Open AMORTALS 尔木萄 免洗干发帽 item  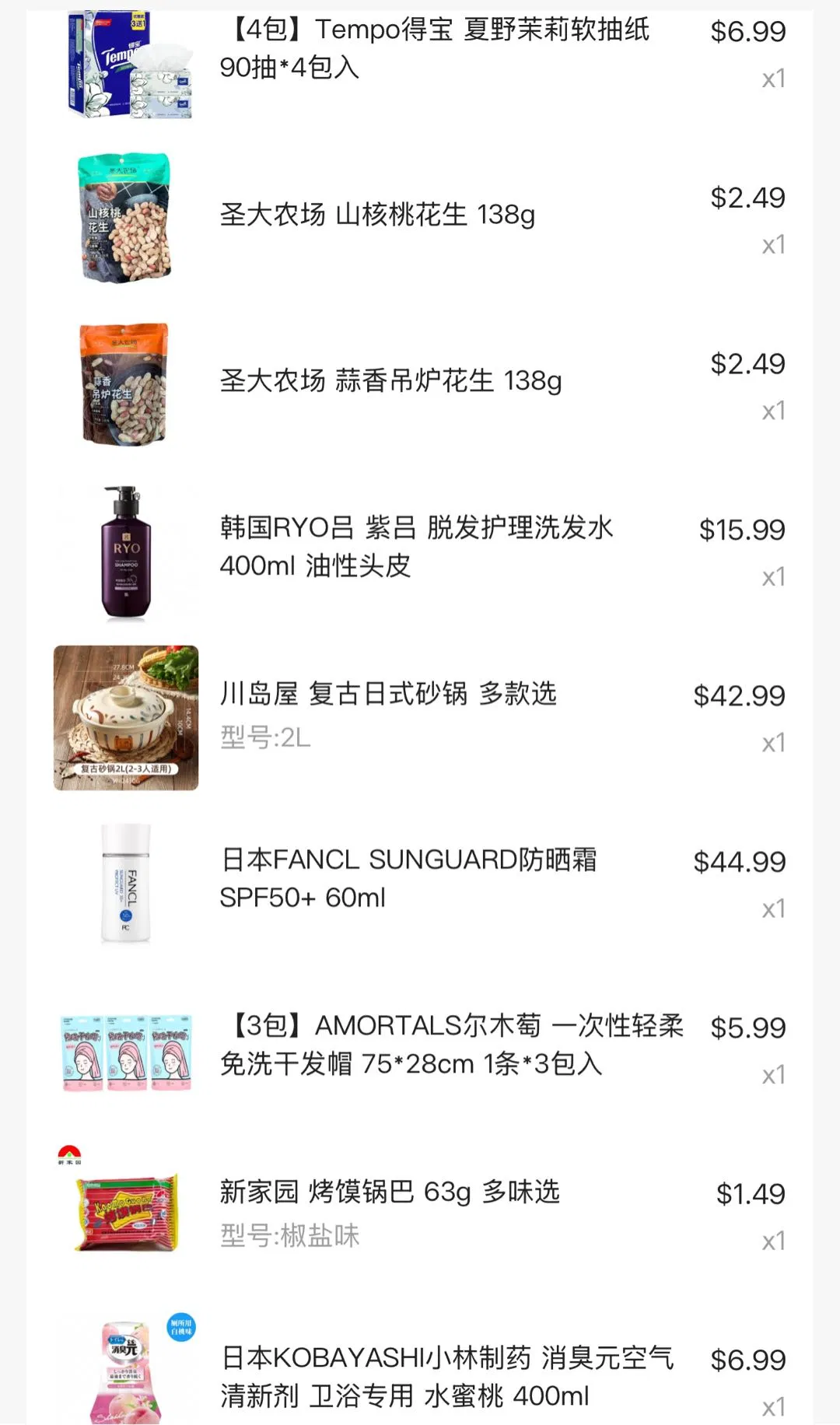point(451,1044)
